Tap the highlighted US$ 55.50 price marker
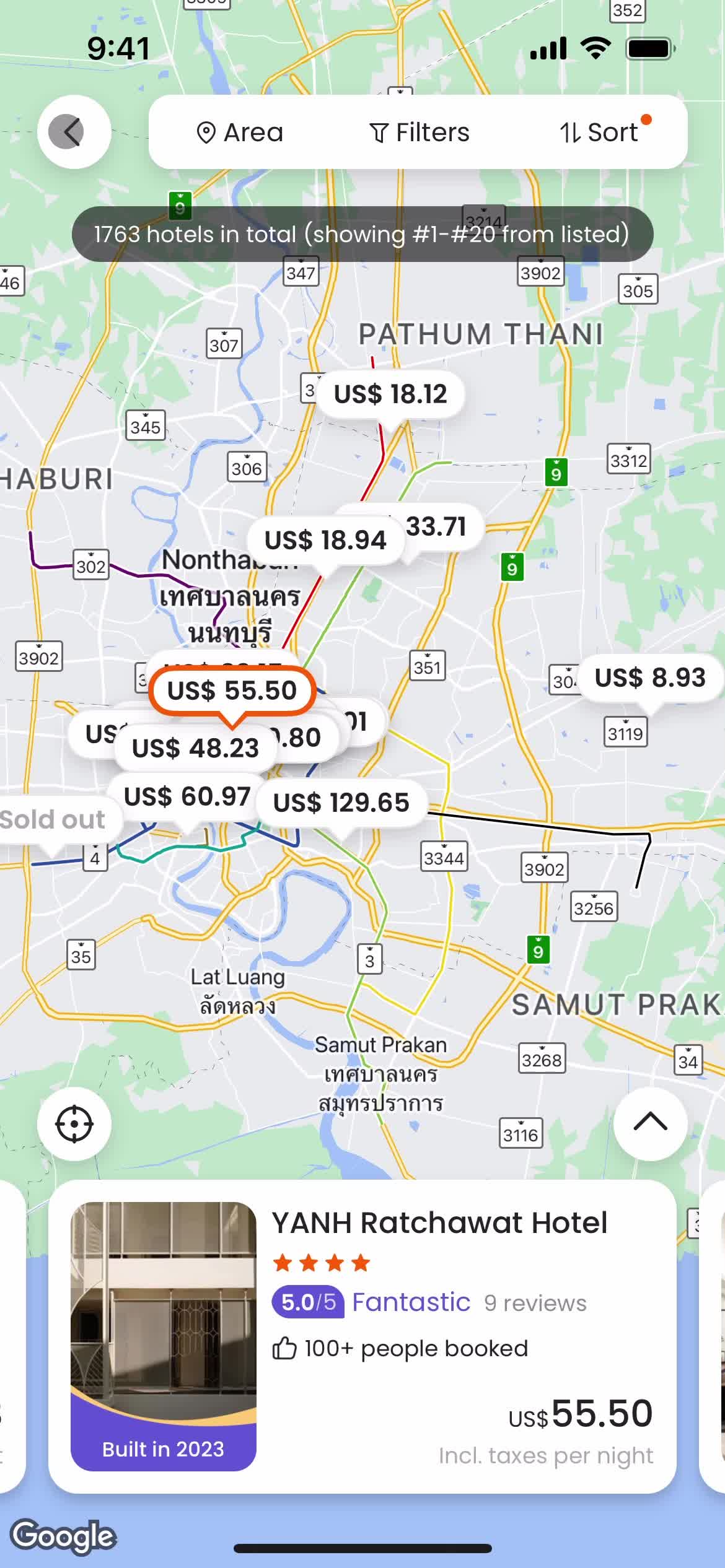This screenshot has width=725, height=1568. [x=232, y=690]
